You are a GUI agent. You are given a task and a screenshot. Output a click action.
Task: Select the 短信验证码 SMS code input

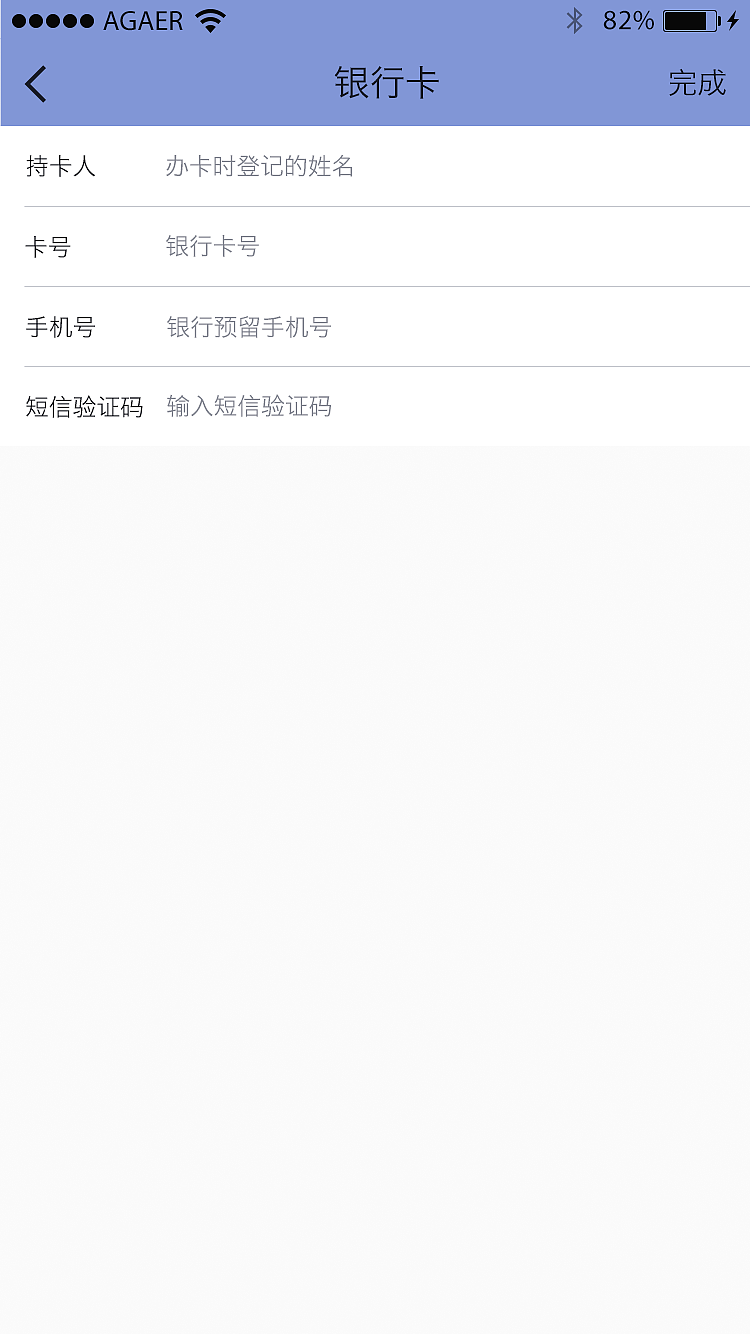click(300, 407)
